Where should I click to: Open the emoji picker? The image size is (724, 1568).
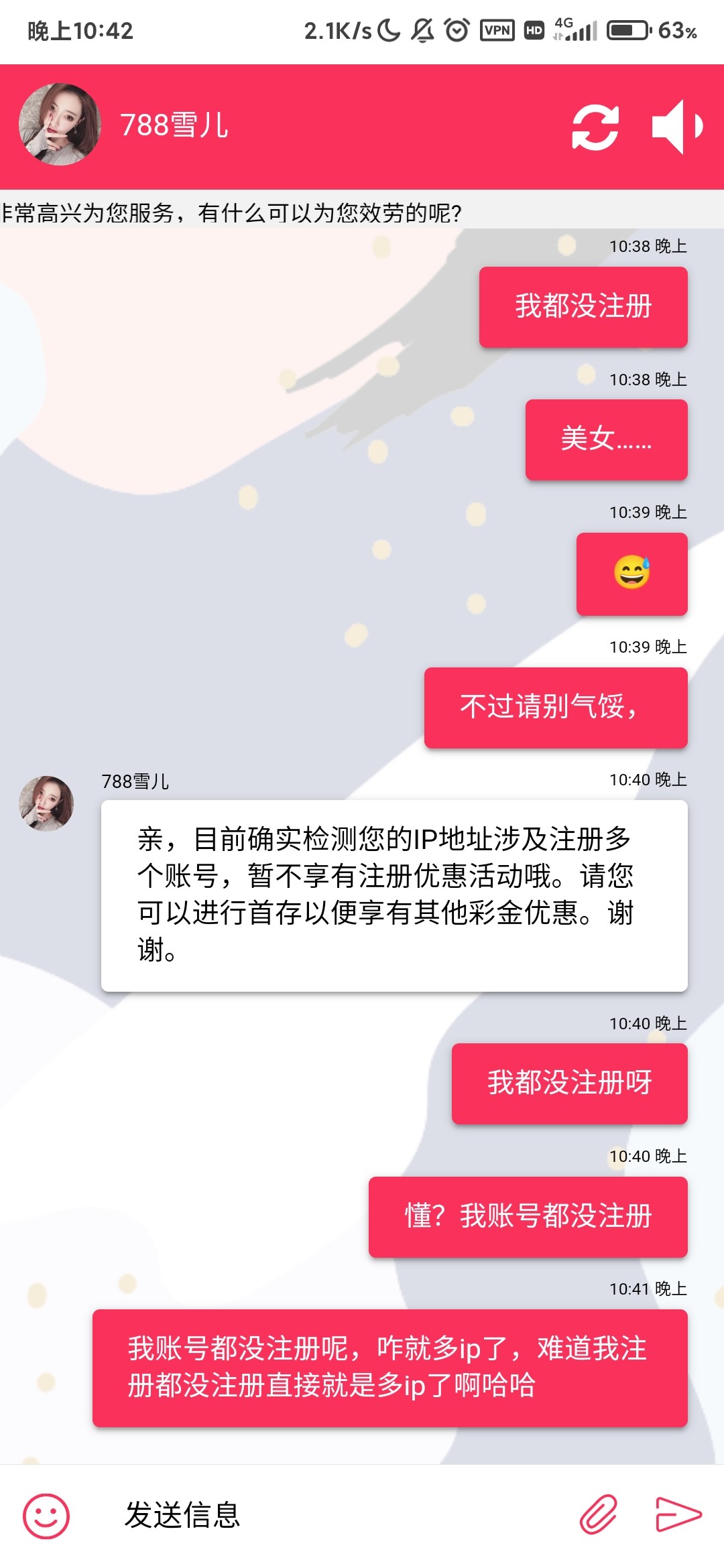46,1516
